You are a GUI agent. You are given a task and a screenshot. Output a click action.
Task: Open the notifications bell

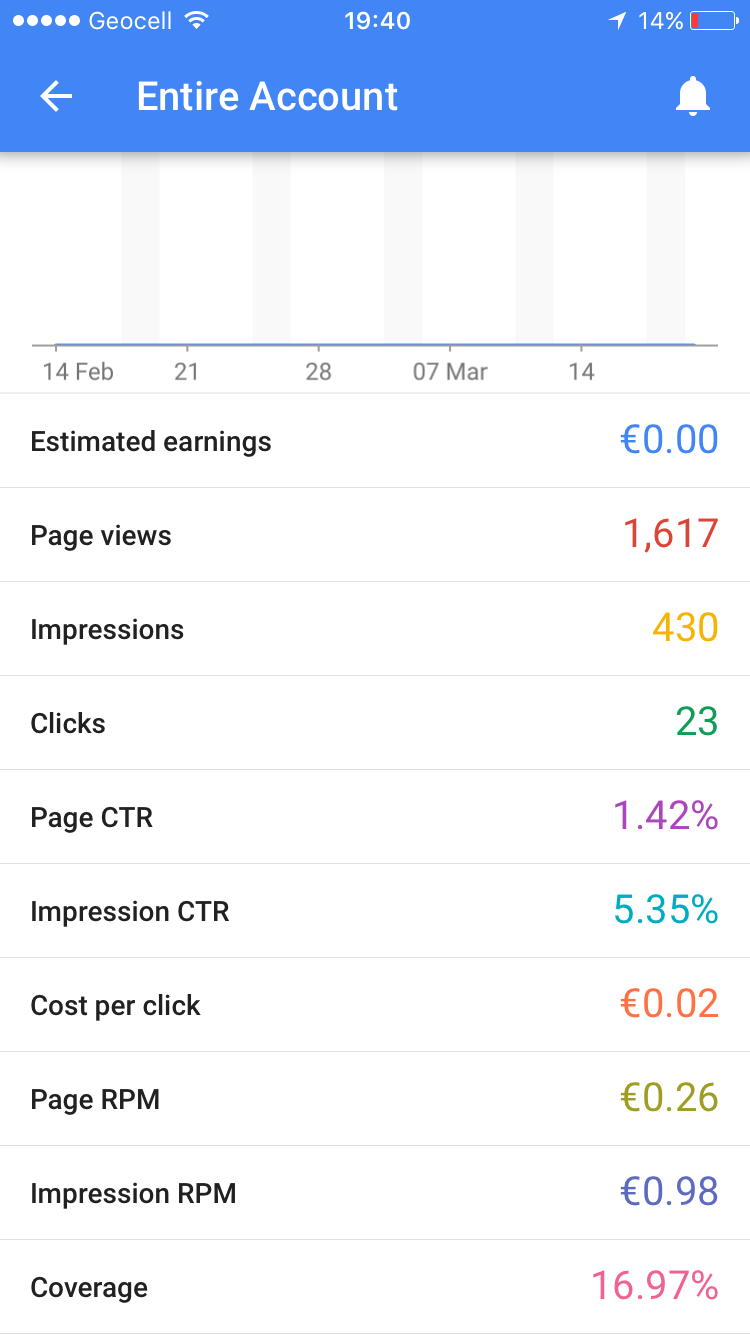692,97
